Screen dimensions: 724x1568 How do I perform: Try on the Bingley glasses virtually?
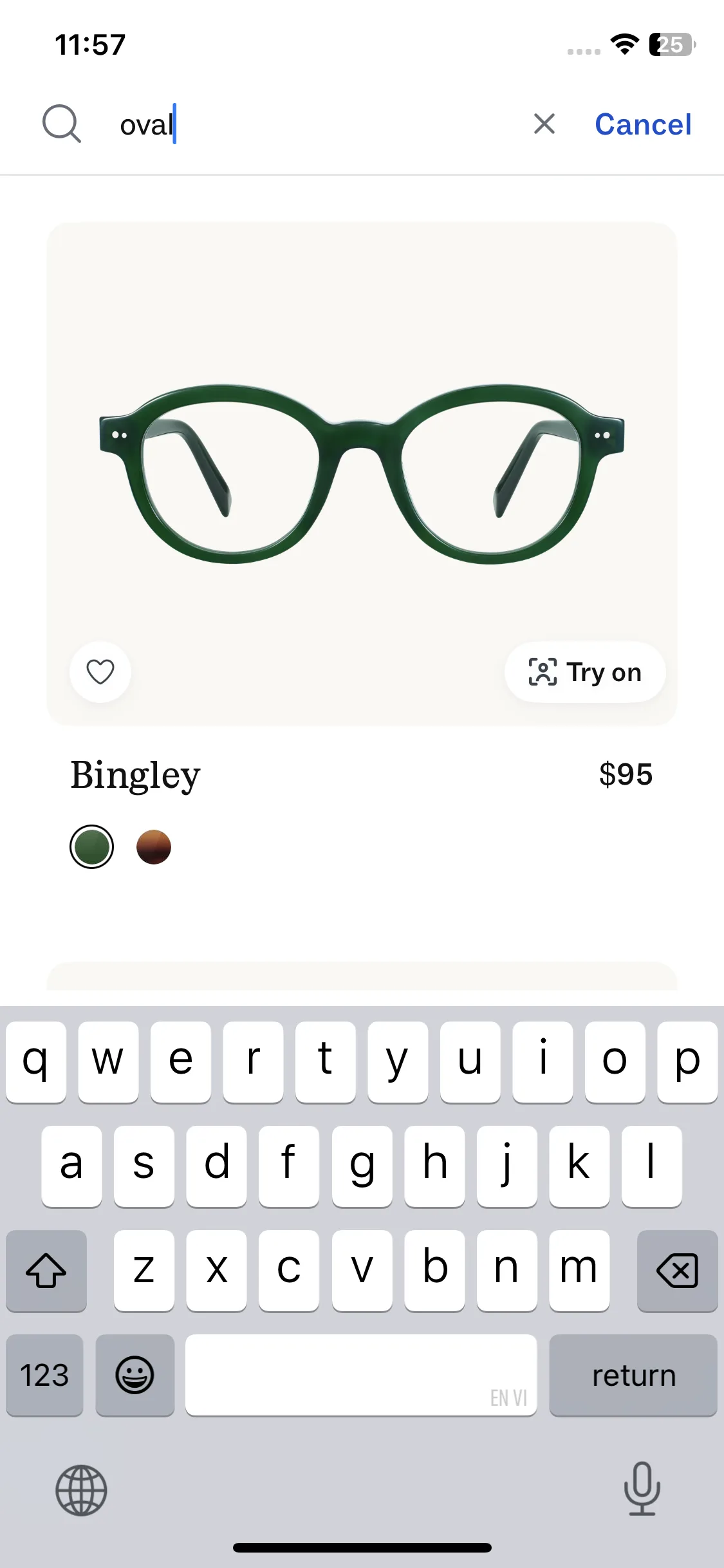pyautogui.click(x=585, y=672)
